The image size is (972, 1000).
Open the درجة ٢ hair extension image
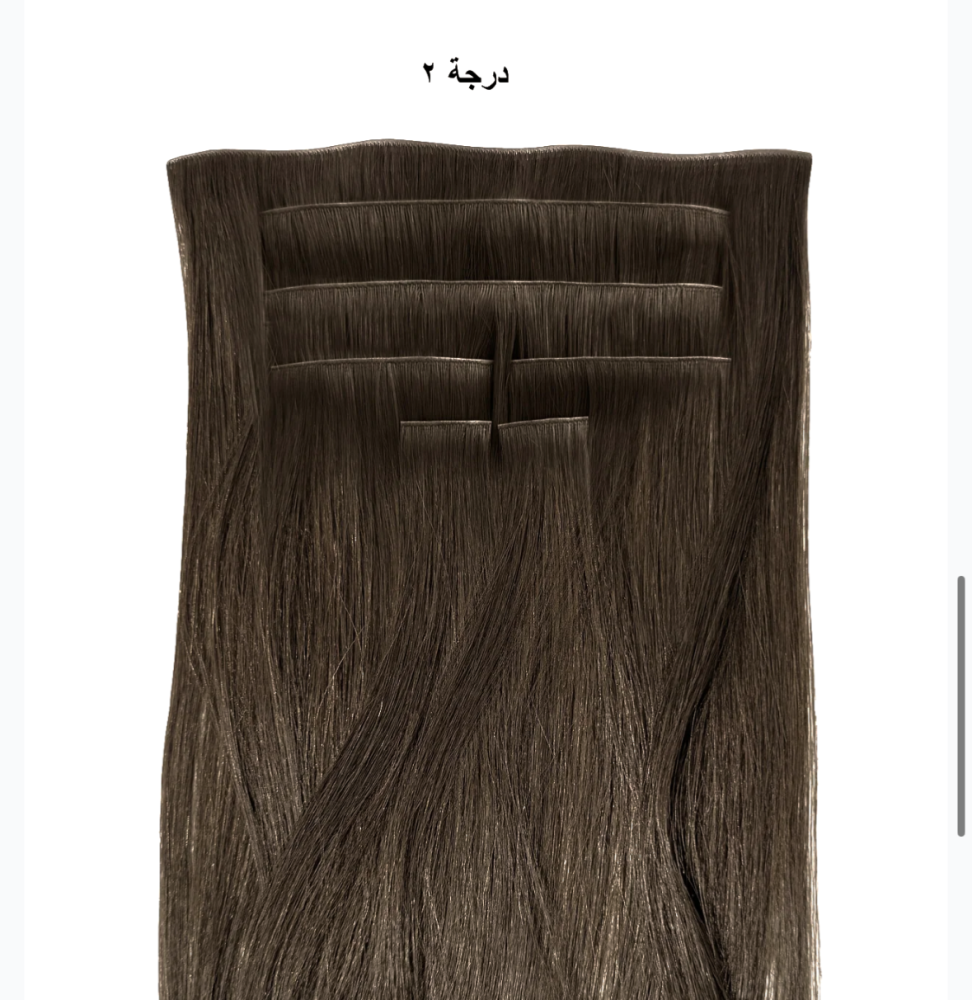[x=488, y=571]
